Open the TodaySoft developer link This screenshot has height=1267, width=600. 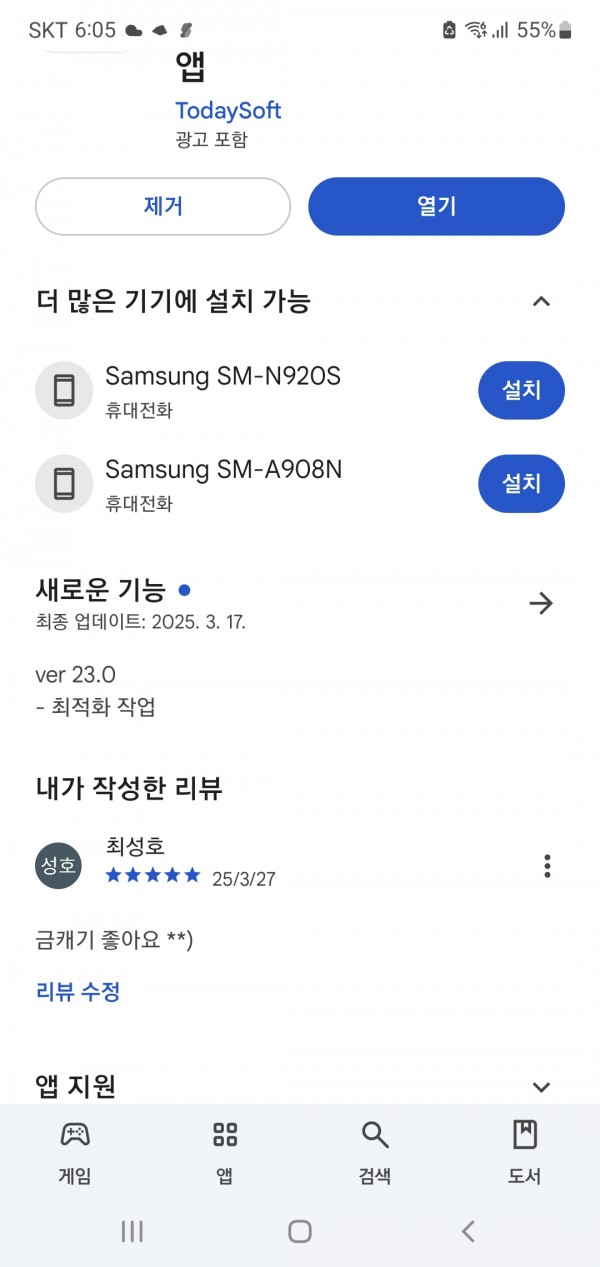coord(228,110)
